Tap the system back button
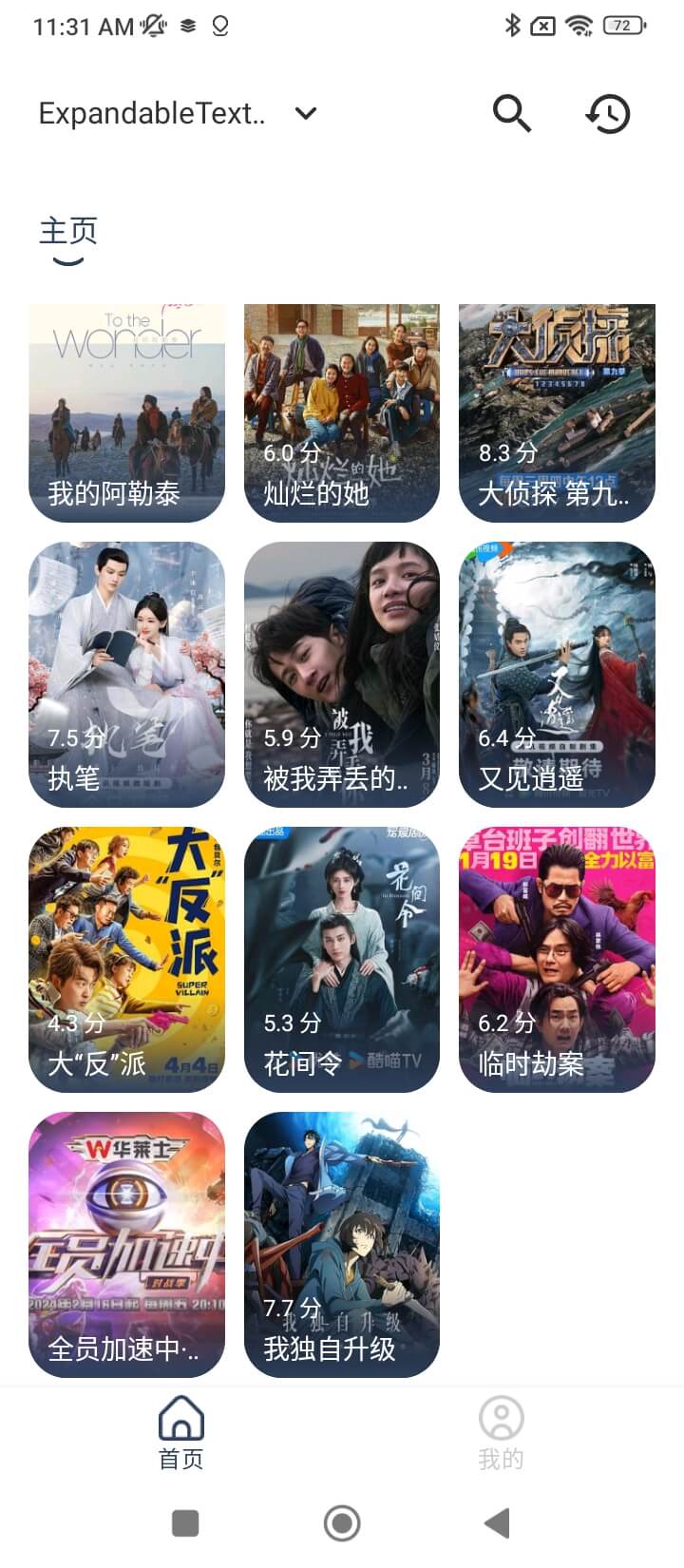 (x=497, y=1523)
